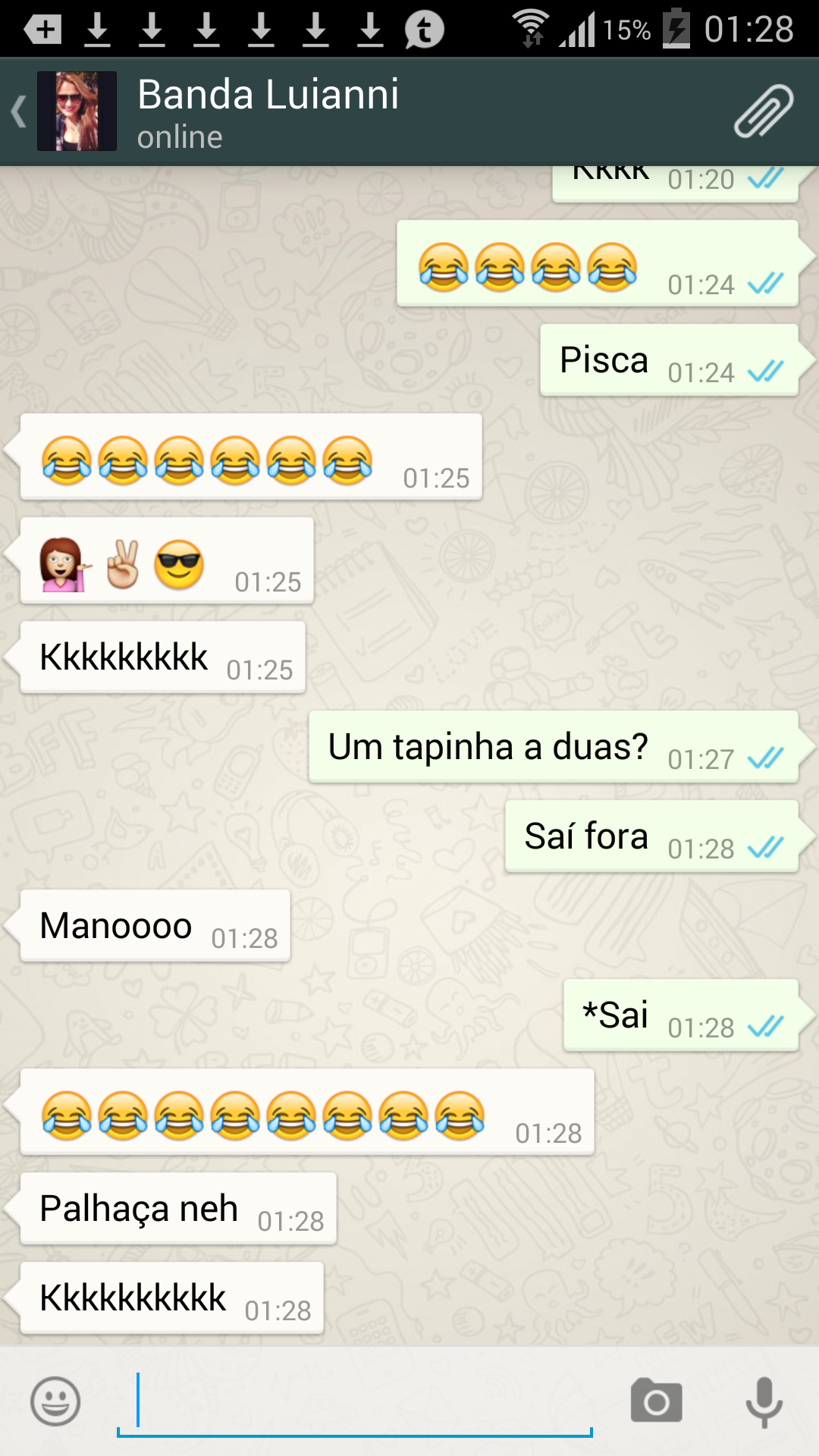The image size is (819, 1456).
Task: Open the emoji picker
Action: (x=55, y=1401)
